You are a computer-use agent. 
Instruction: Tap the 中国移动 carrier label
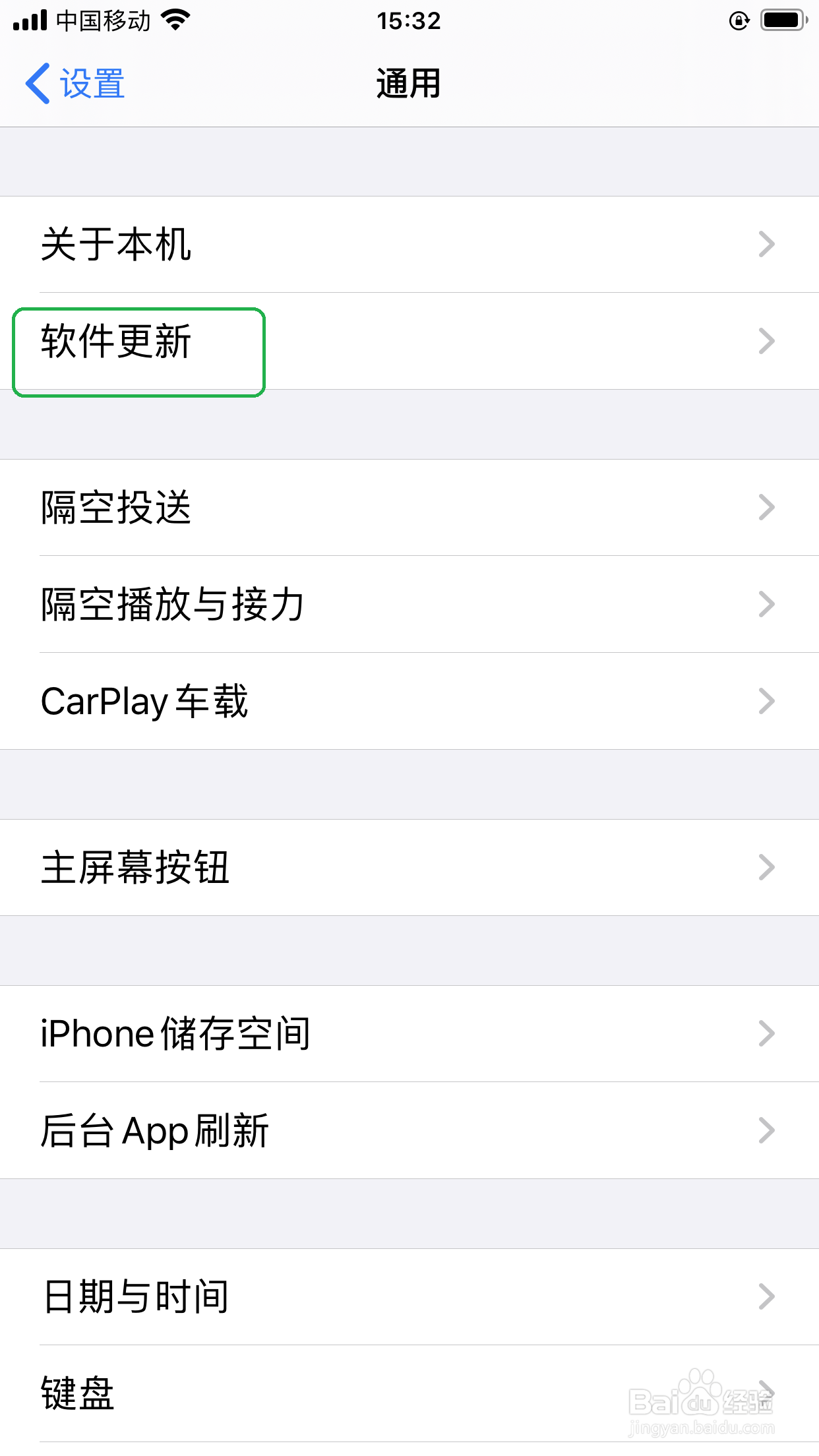click(104, 20)
